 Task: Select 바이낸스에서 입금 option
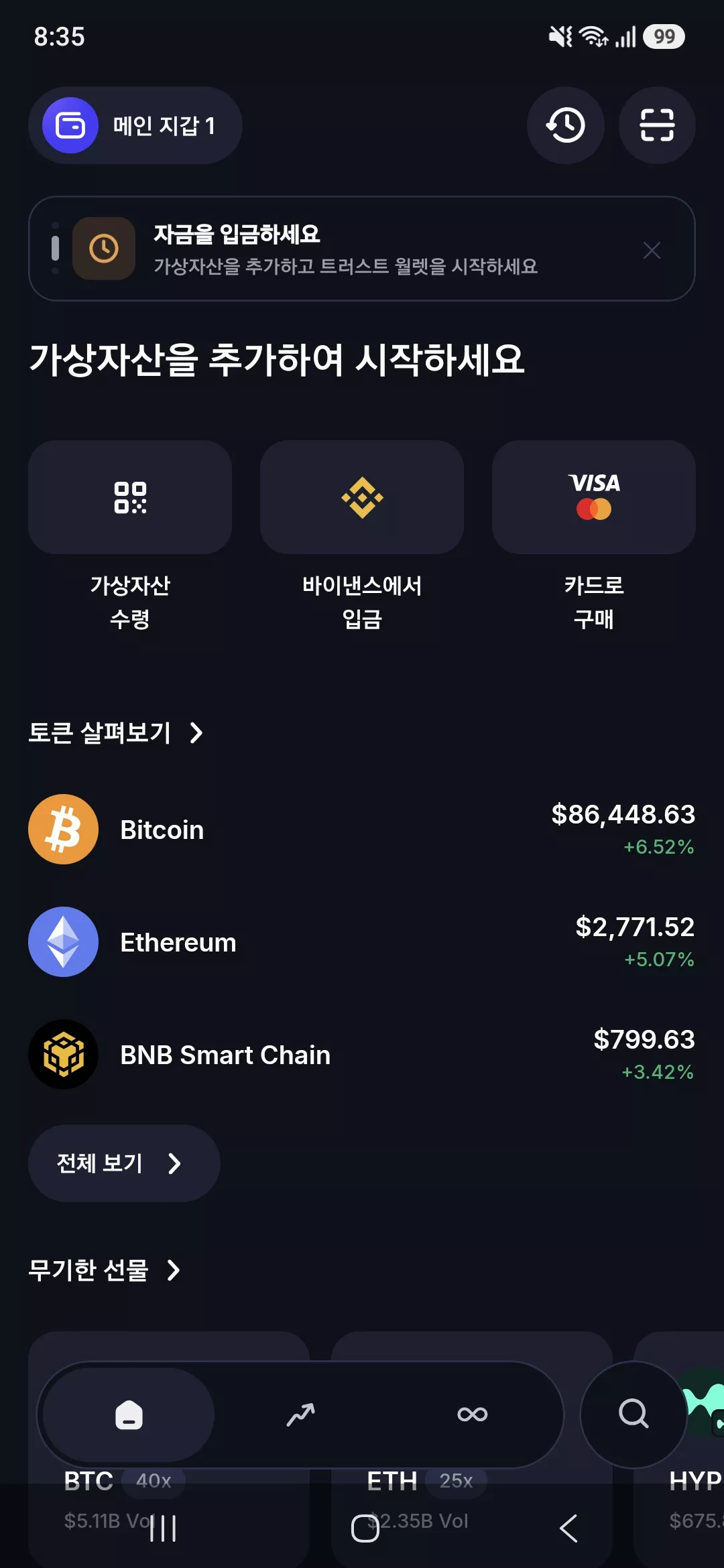(362, 497)
